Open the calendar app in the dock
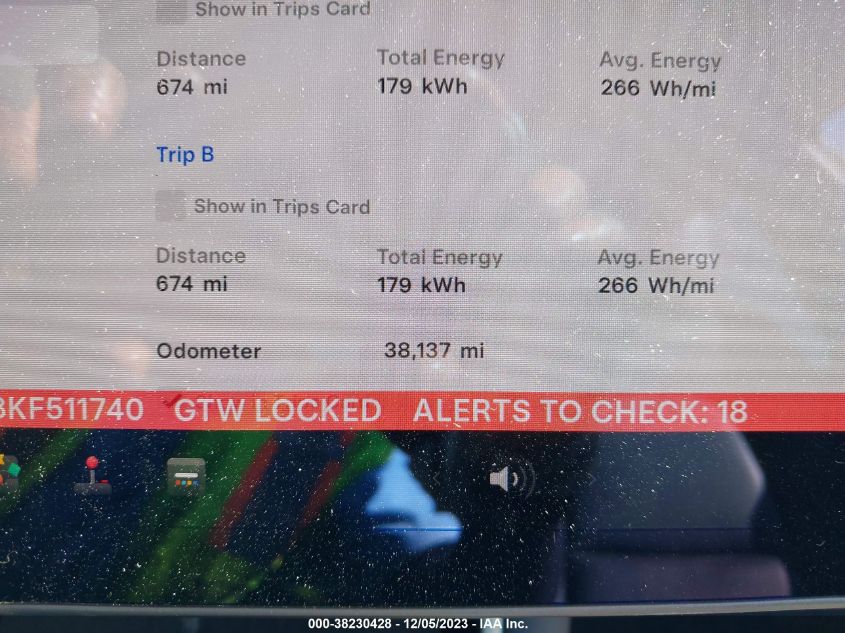 186,476
